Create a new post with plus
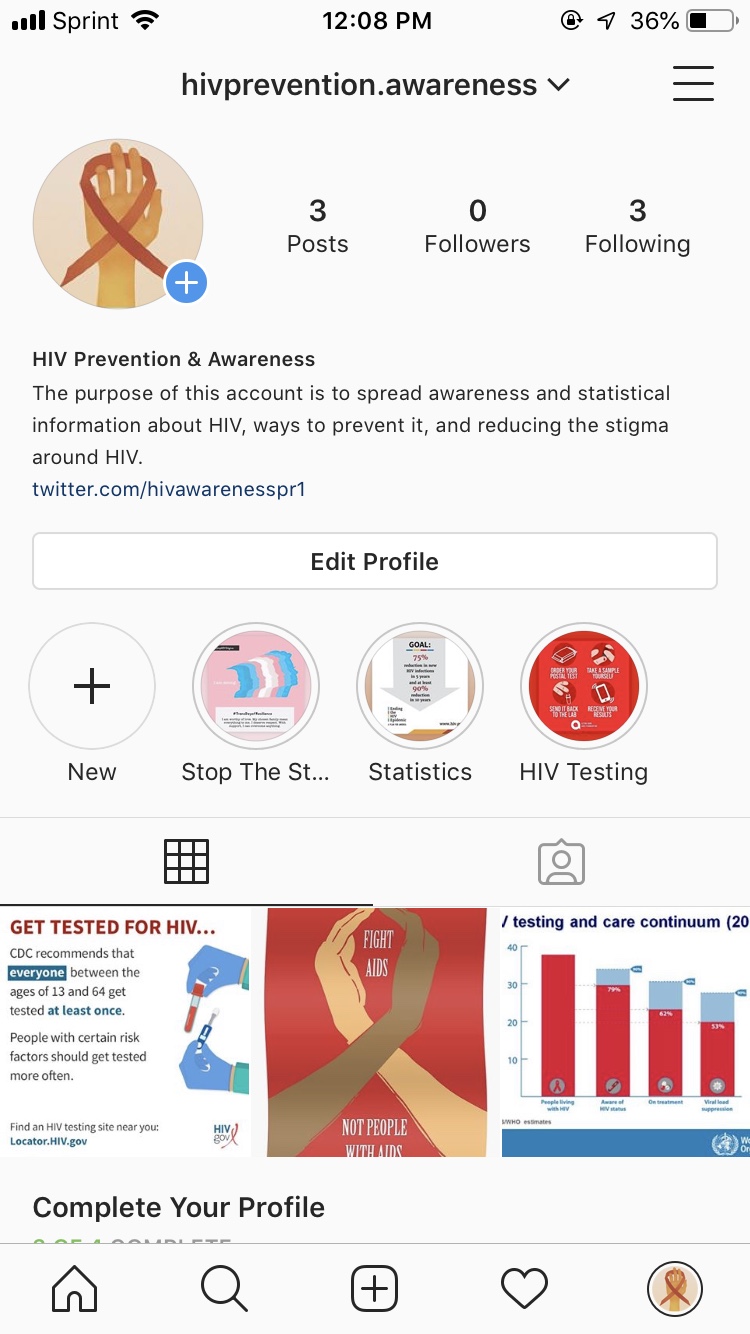Image resolution: width=750 pixels, height=1334 pixels. (x=375, y=1288)
